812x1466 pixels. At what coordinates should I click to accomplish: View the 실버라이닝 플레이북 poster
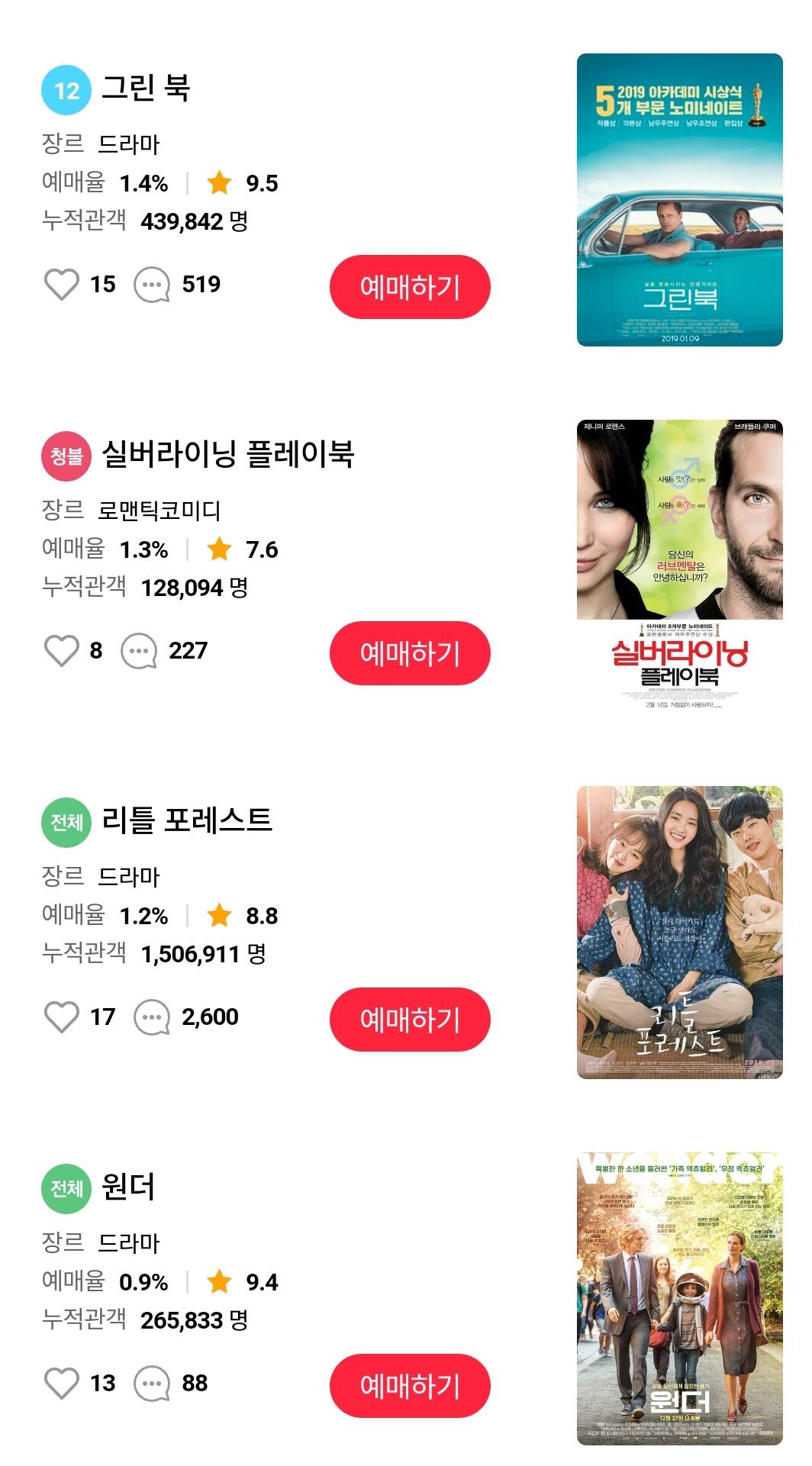click(679, 566)
